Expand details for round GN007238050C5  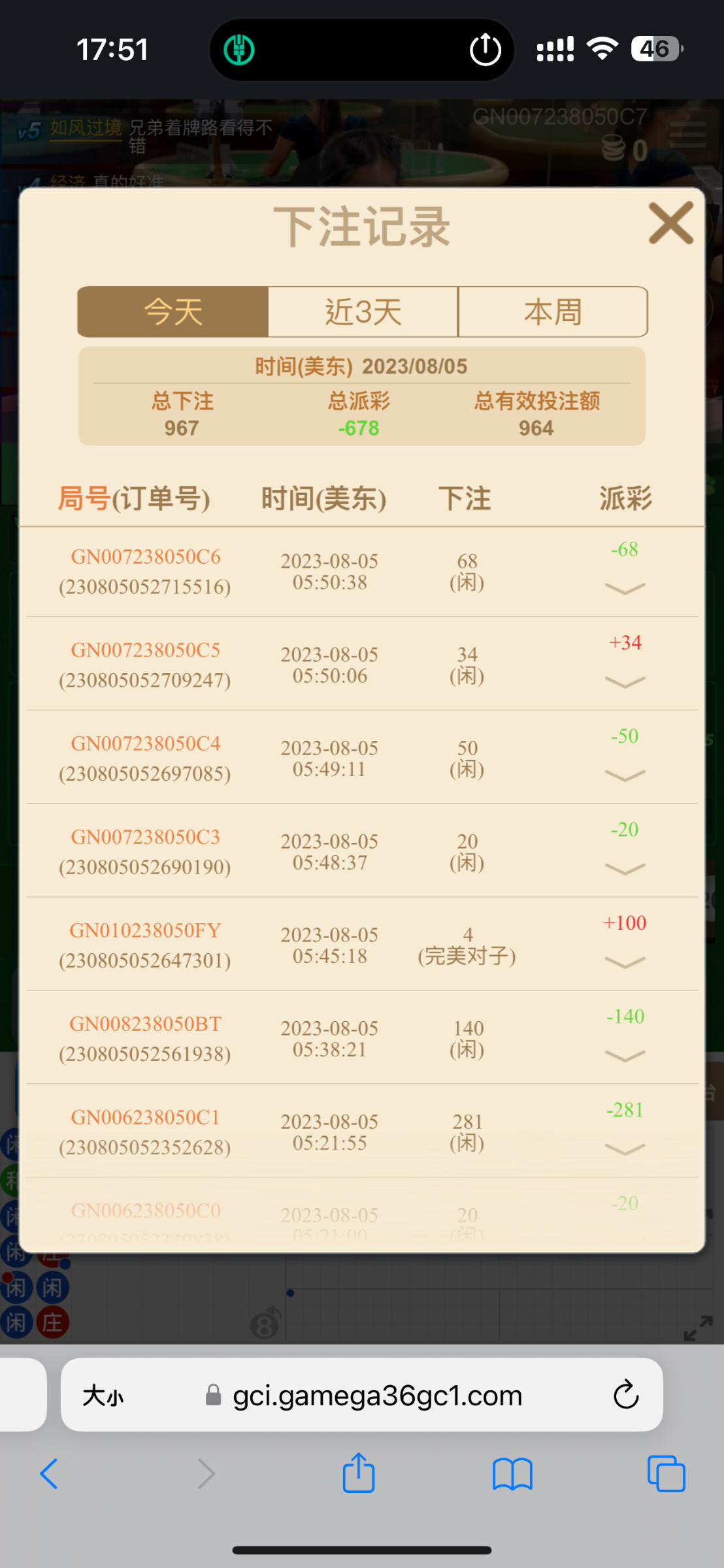pyautogui.click(x=625, y=682)
